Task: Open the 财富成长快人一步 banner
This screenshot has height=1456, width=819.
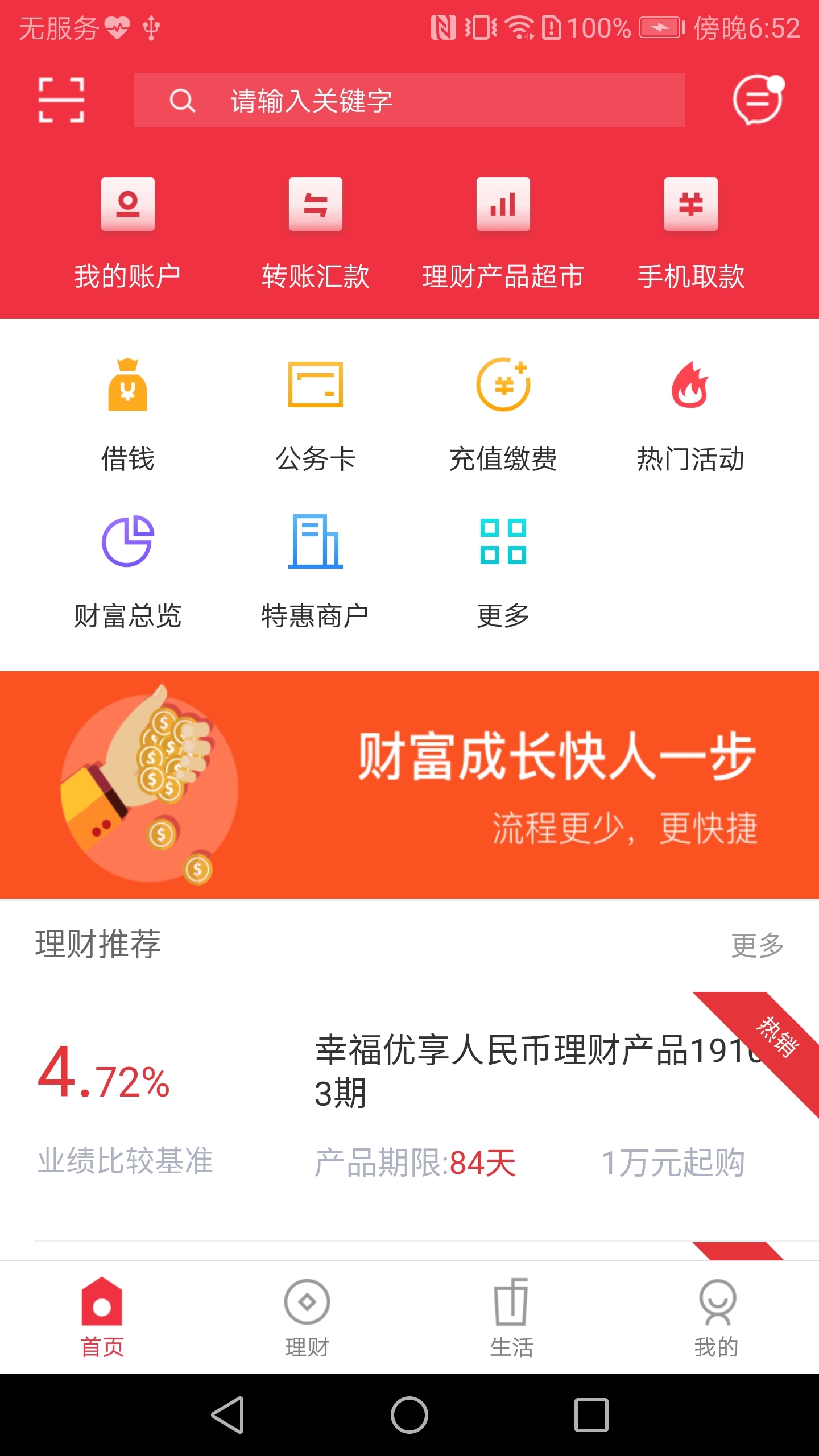Action: point(409,785)
